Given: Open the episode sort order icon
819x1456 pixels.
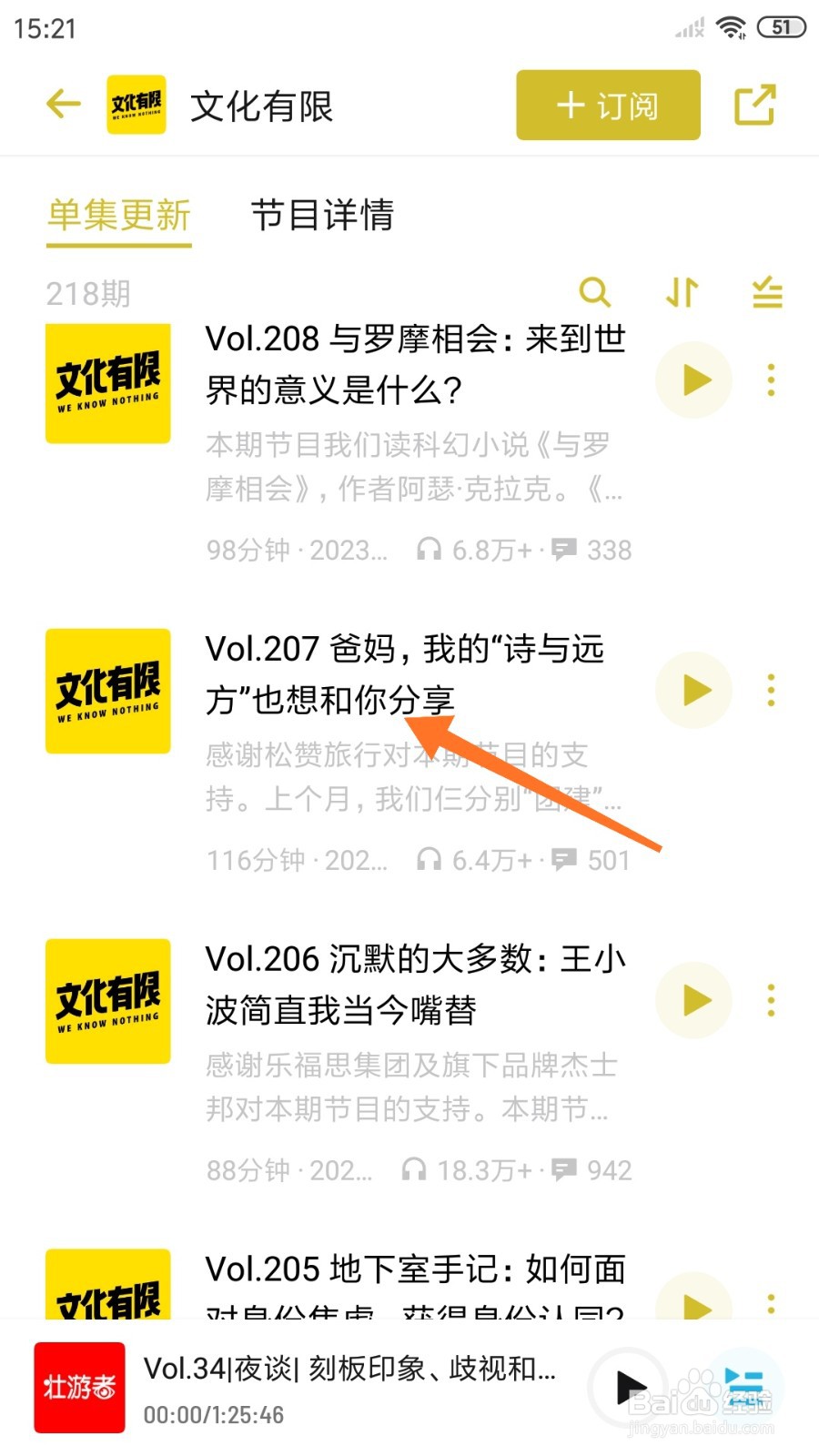Looking at the screenshot, I should [681, 293].
